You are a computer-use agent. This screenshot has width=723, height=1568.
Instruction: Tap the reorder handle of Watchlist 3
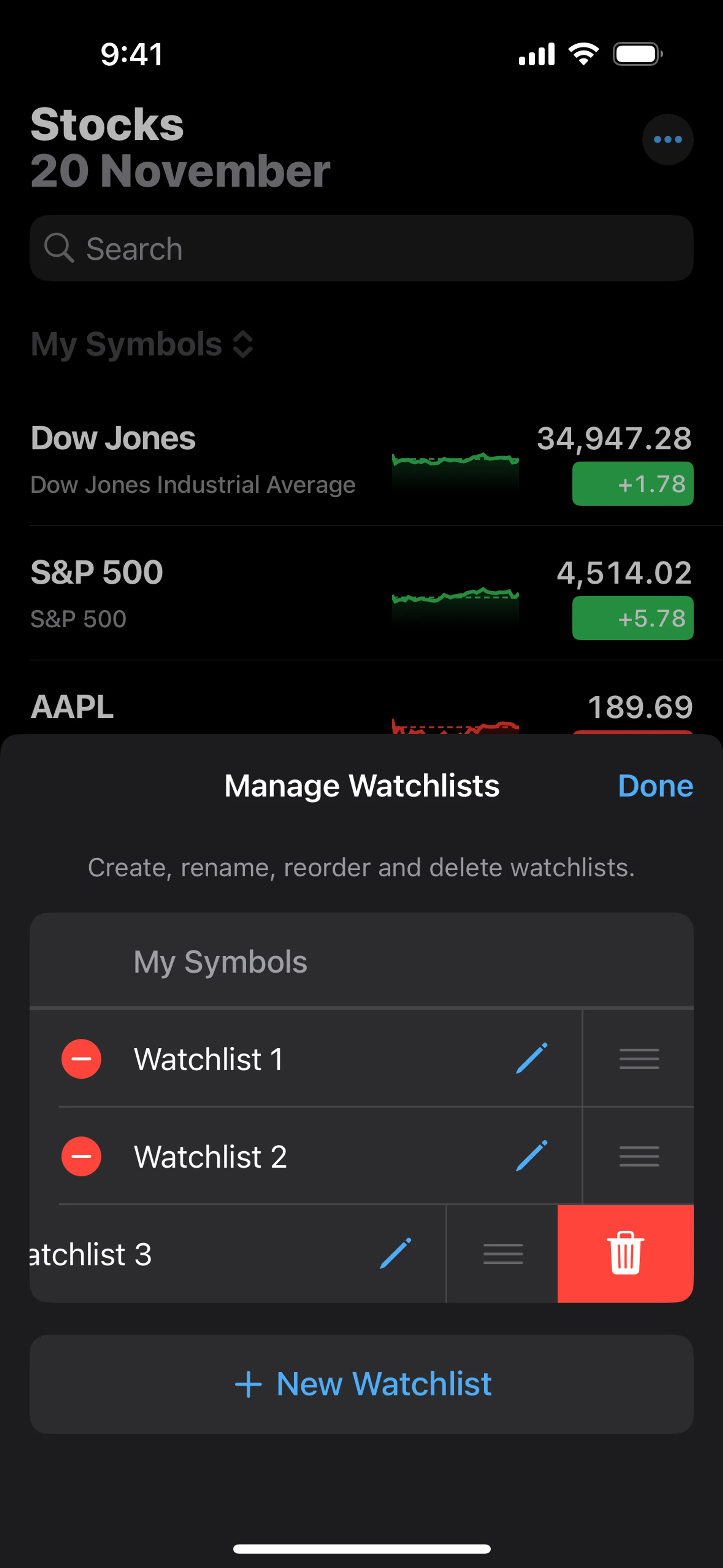(503, 1253)
